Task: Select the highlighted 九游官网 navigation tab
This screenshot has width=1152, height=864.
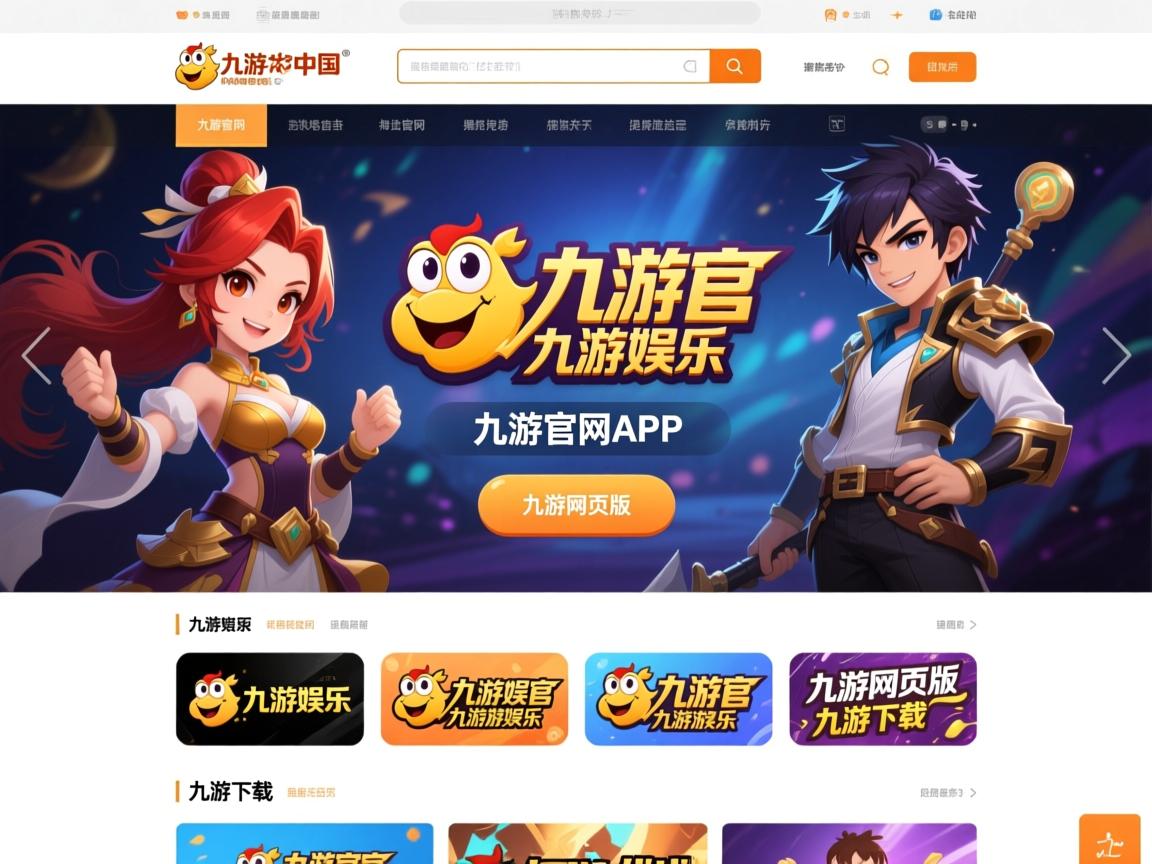Action: (221, 125)
